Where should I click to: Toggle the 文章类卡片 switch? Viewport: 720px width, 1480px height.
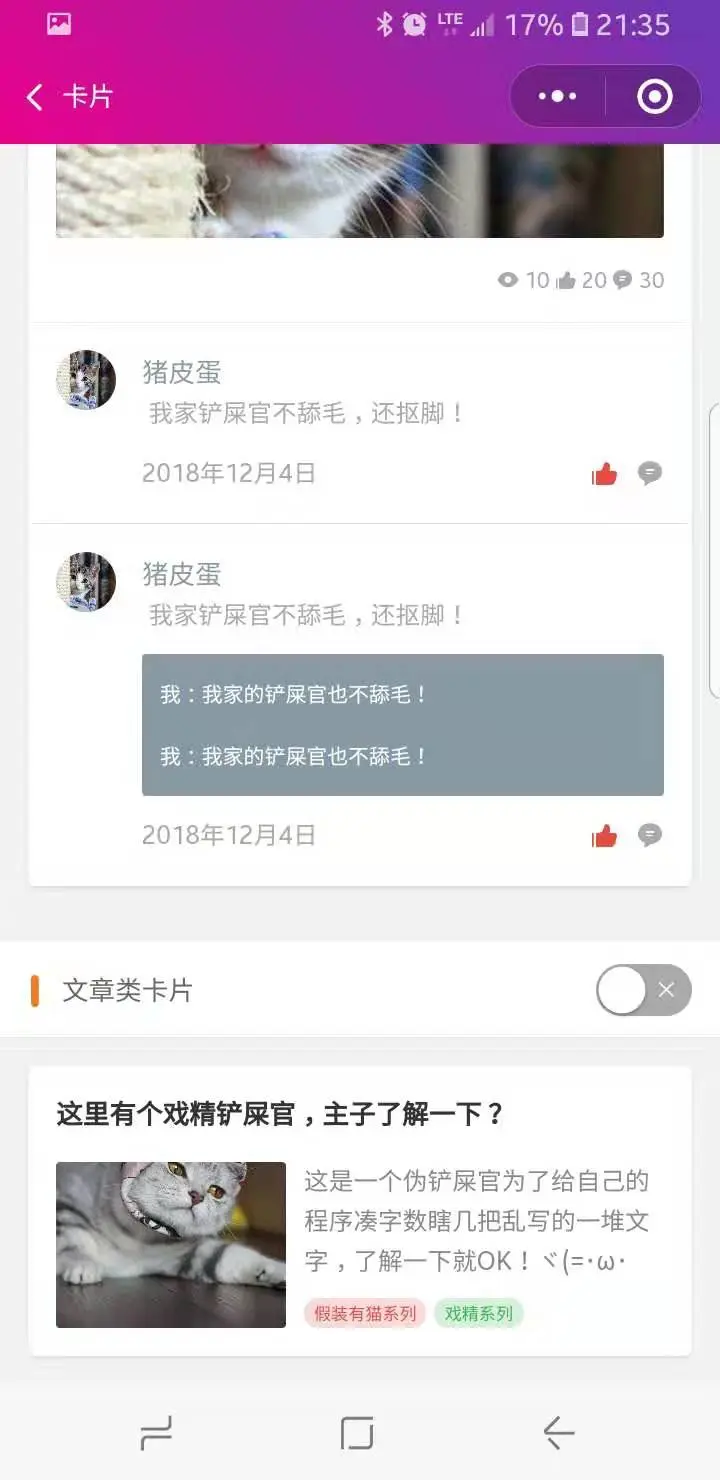point(643,990)
